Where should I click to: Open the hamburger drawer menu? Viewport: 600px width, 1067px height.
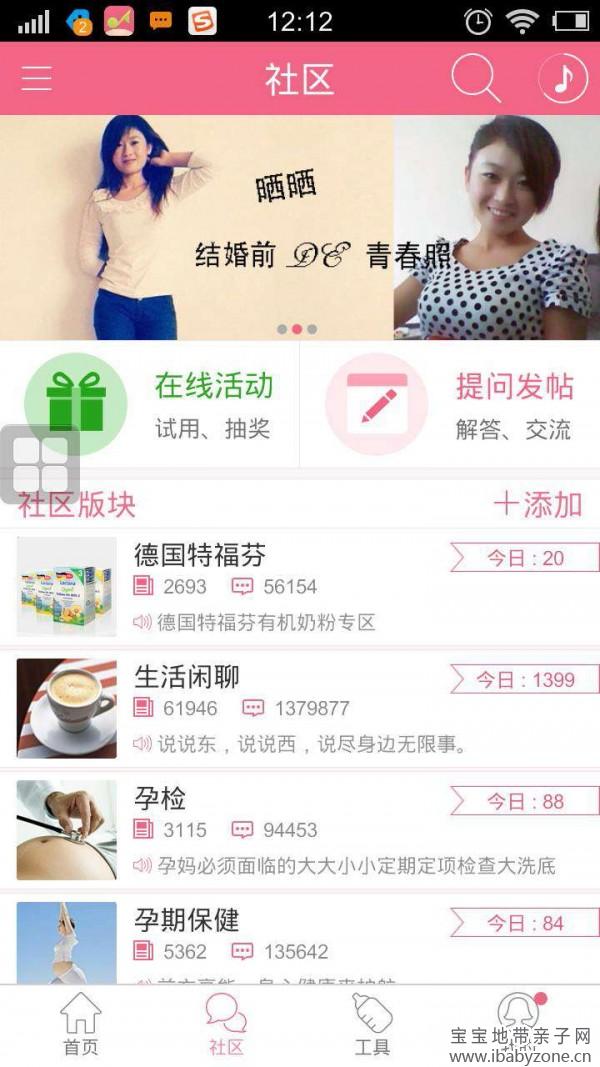(x=37, y=78)
